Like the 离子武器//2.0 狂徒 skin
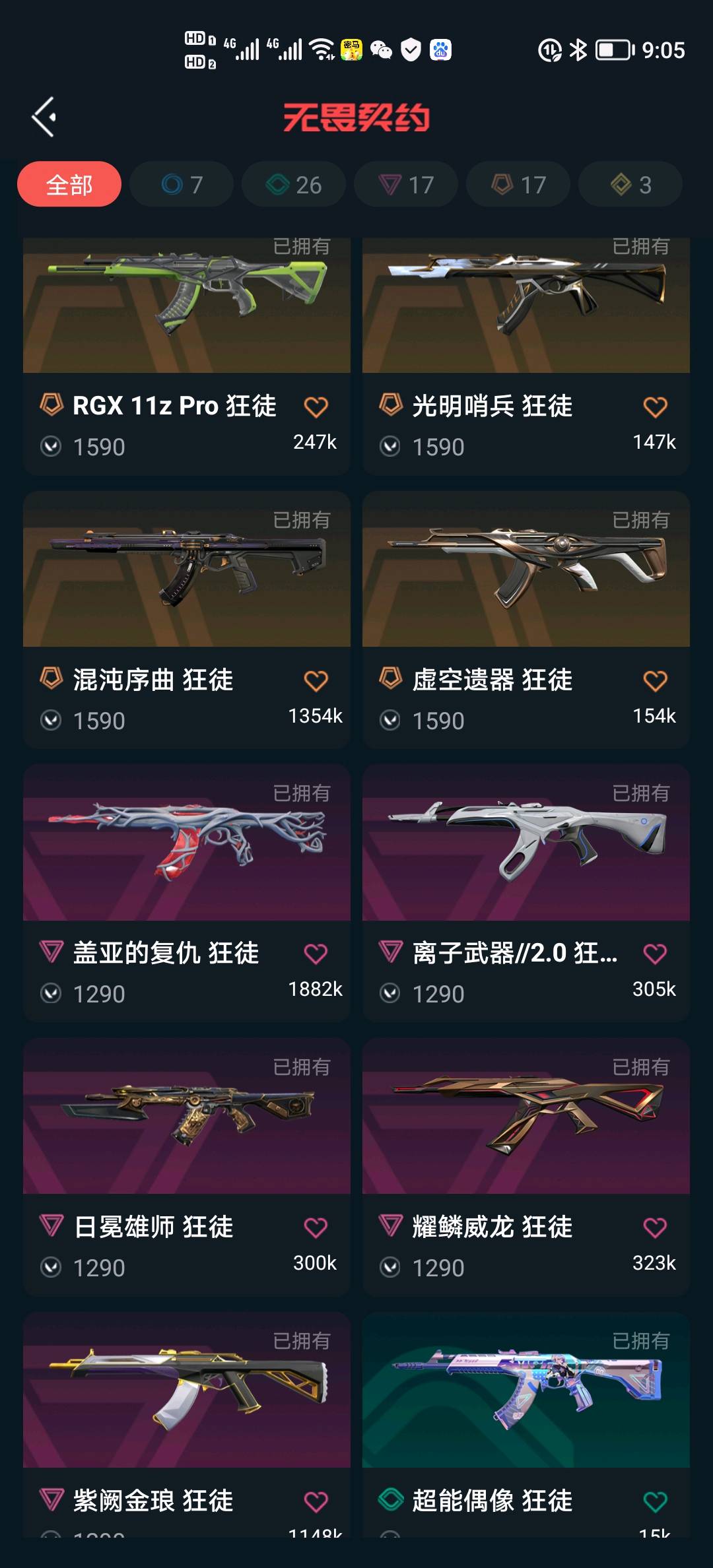The image size is (713, 1568). 655,954
